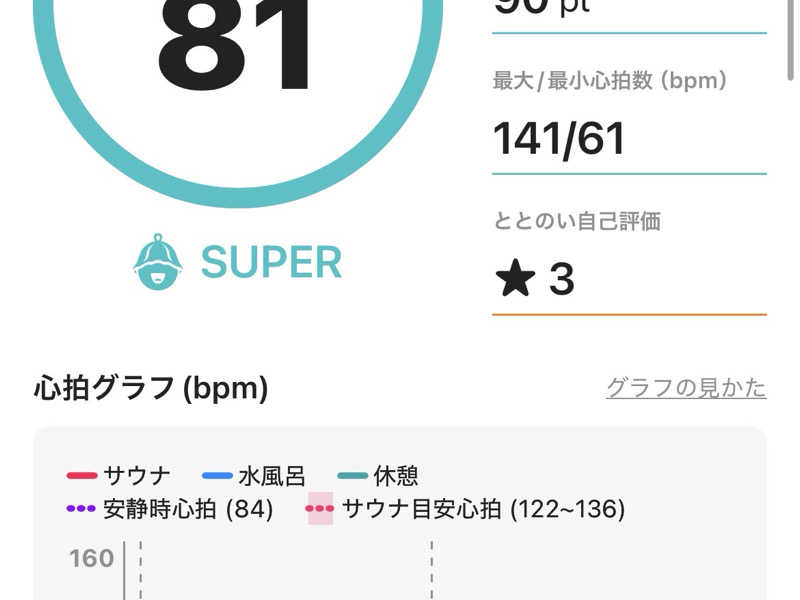
Task: Open the グラフの見かた link
Action: click(686, 388)
